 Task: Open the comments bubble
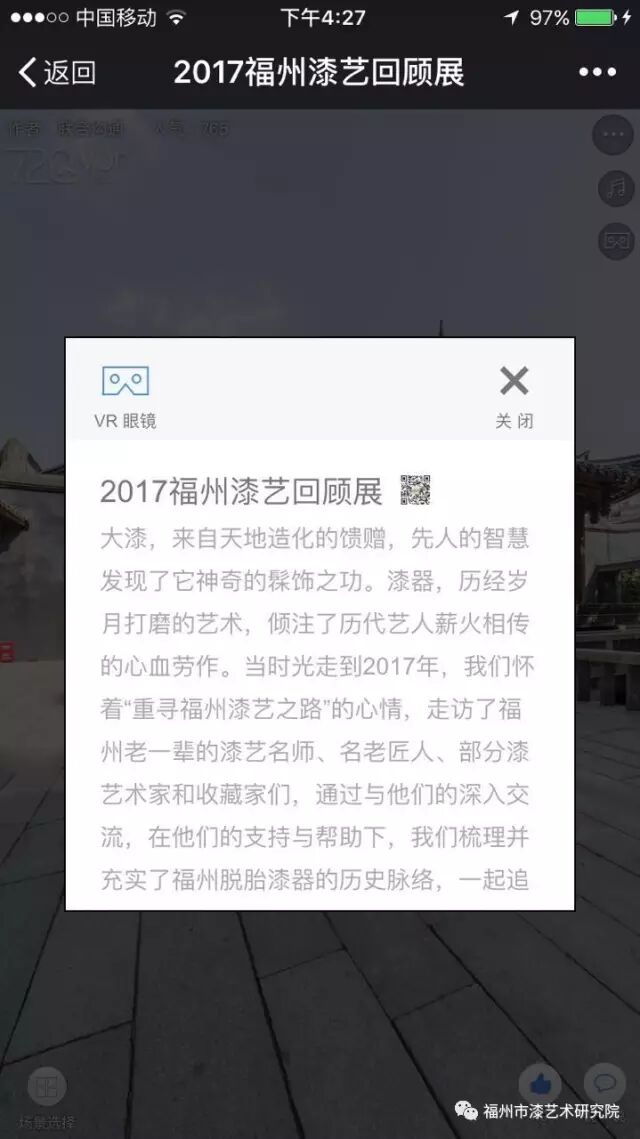point(604,1083)
